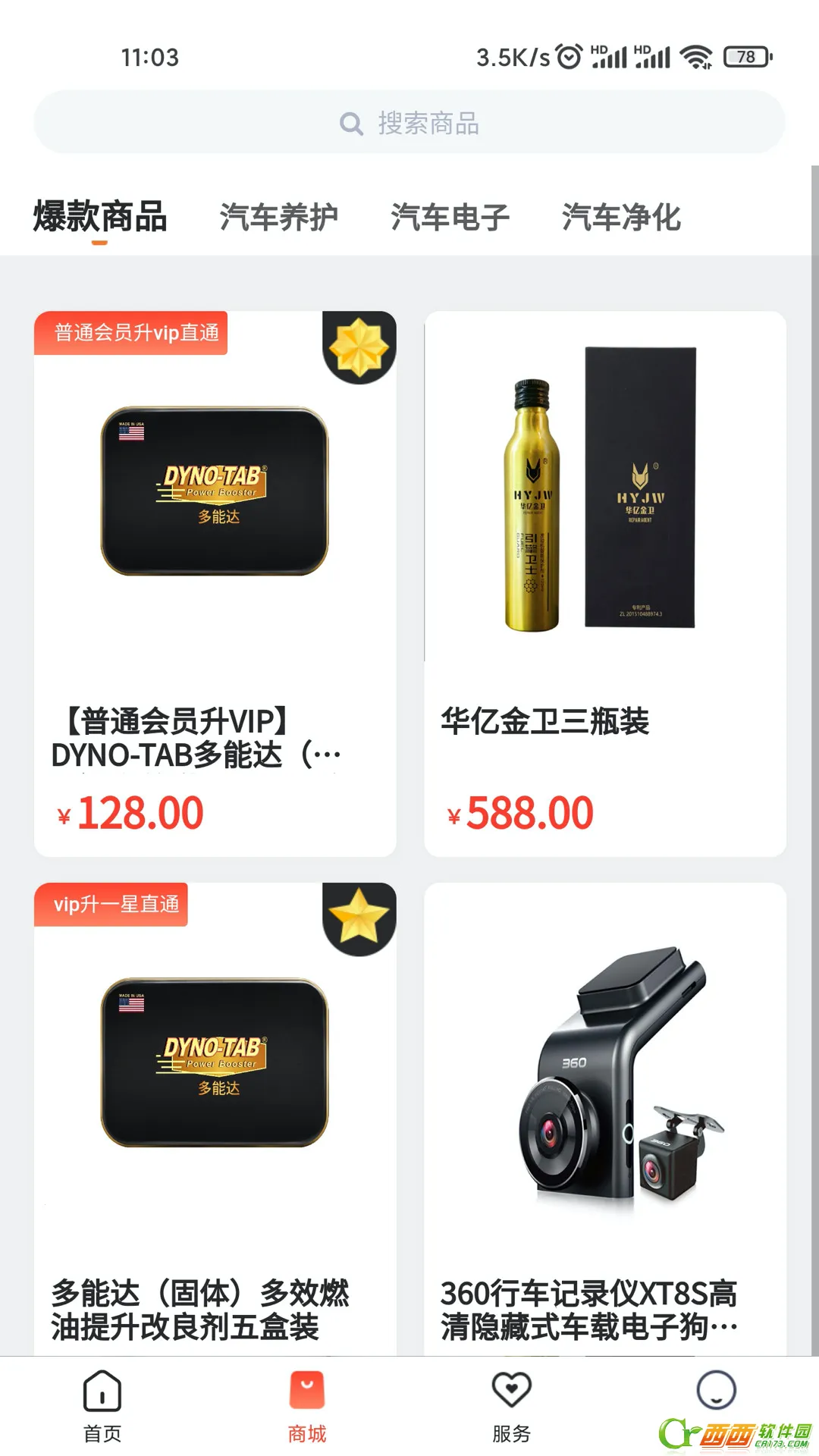Select the 爆款商品 tab
The height and width of the screenshot is (1456, 819).
point(100,217)
